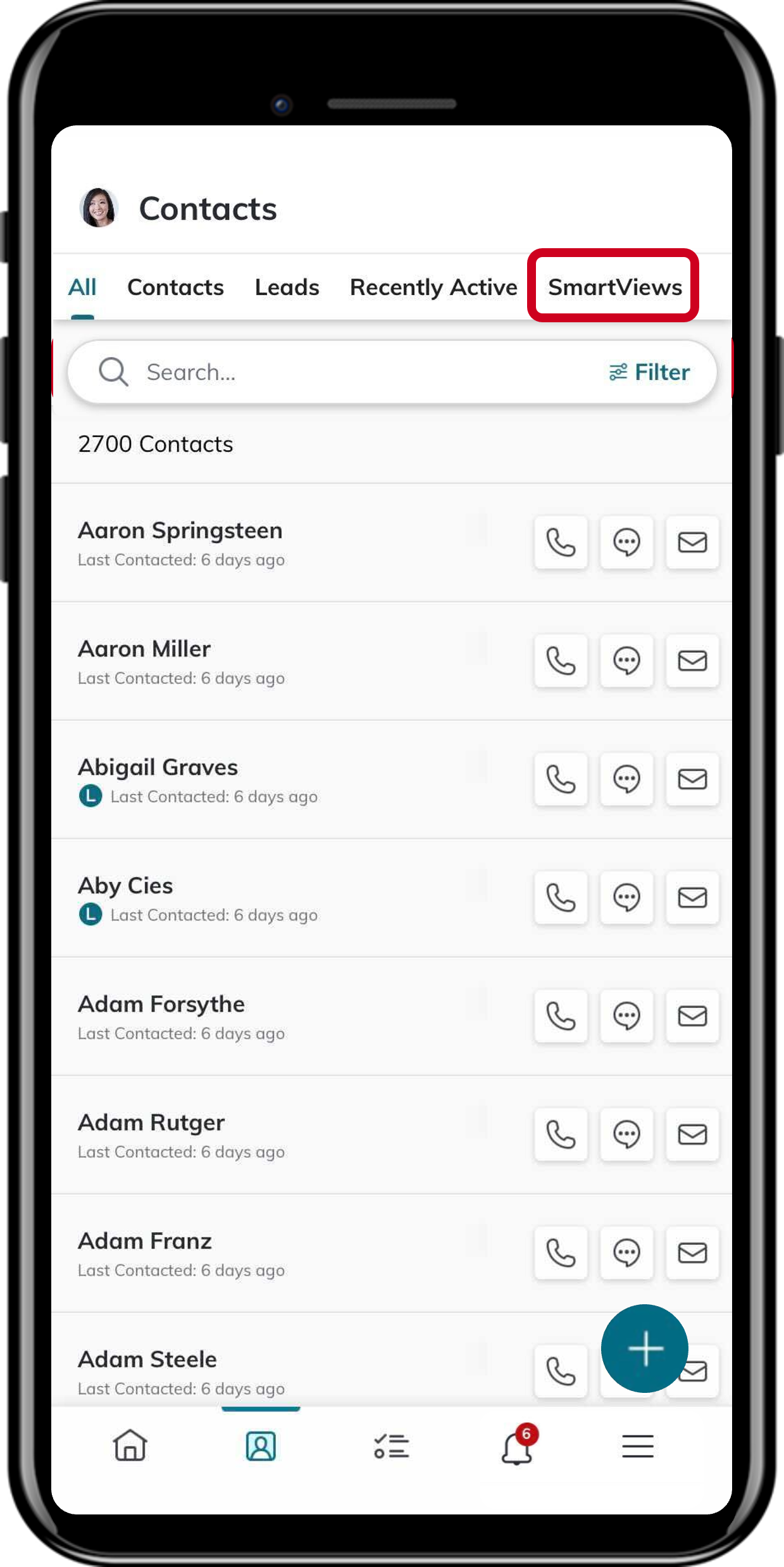Image resolution: width=784 pixels, height=1567 pixels.
Task: Open the Filter options
Action: pos(649,372)
